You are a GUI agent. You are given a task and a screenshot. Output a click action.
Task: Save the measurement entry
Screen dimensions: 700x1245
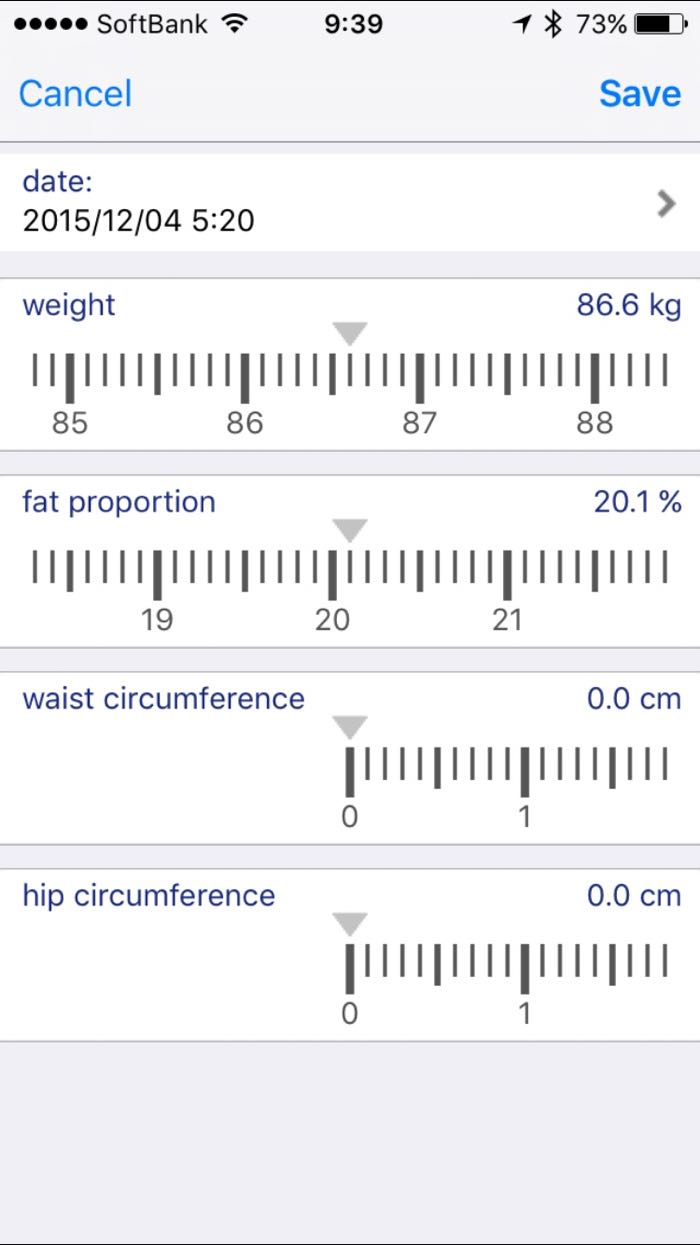point(639,94)
